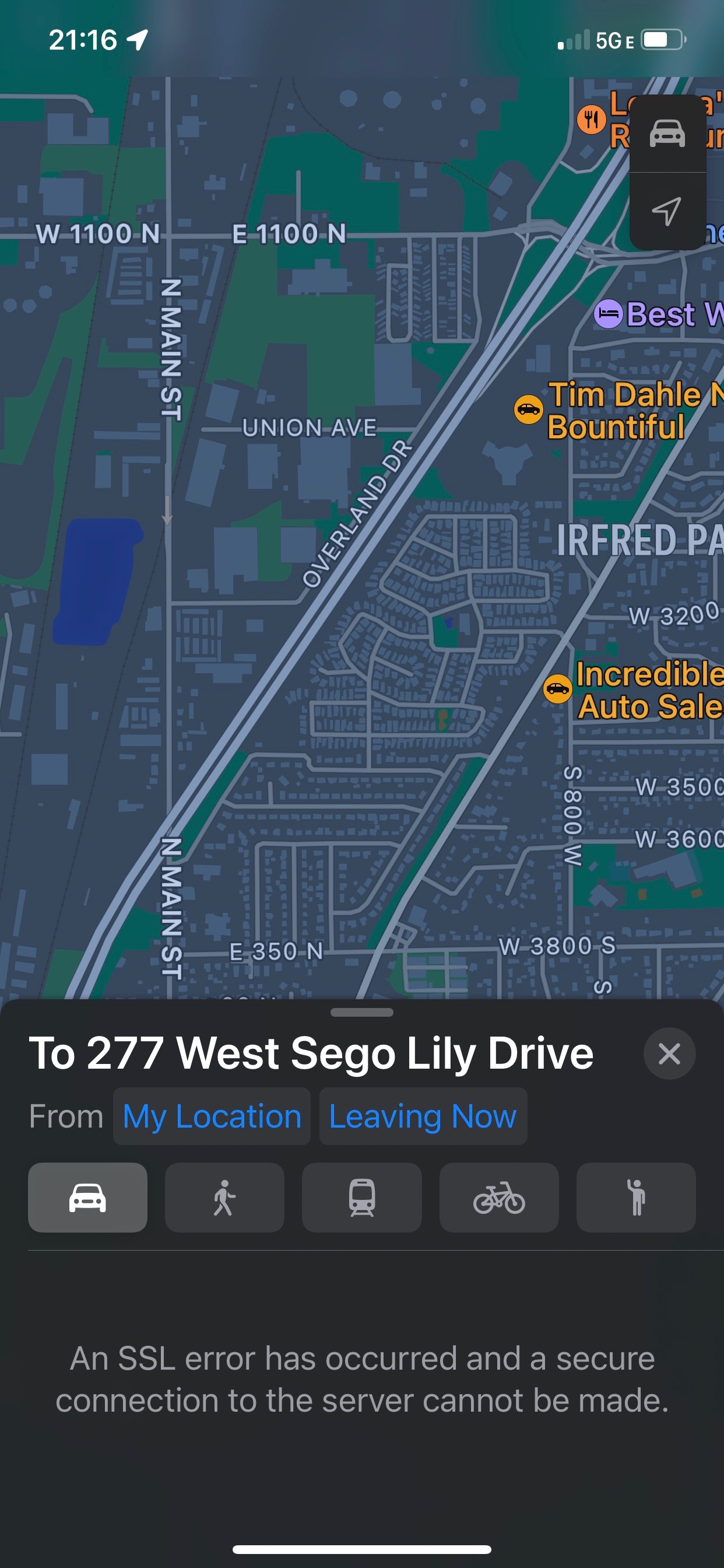Open the Best Western hotel pin
The width and height of the screenshot is (724, 1568).
(x=609, y=314)
